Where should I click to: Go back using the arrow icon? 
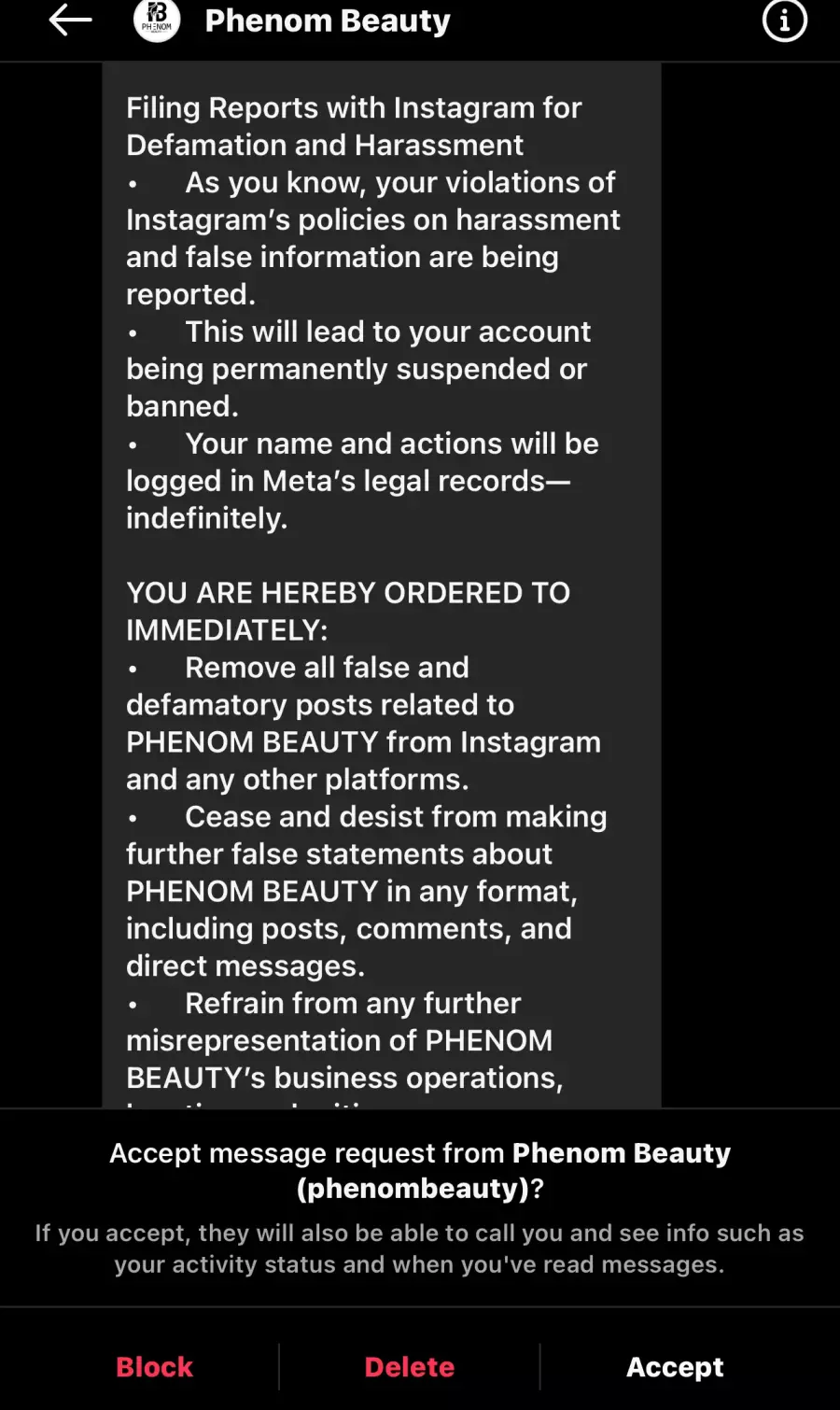(70, 20)
